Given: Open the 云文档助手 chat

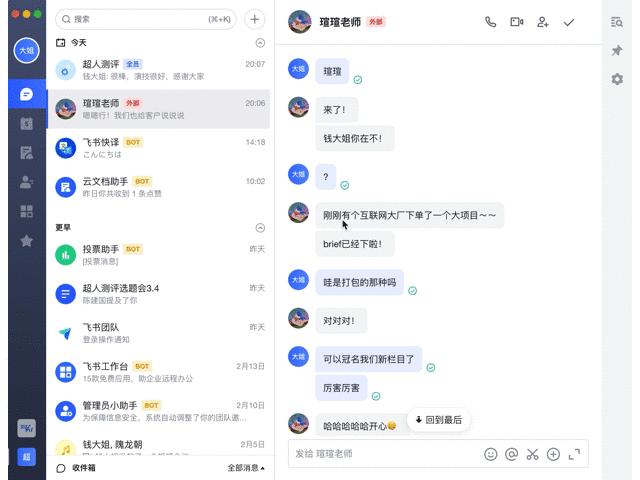Looking at the screenshot, I should tap(160, 187).
